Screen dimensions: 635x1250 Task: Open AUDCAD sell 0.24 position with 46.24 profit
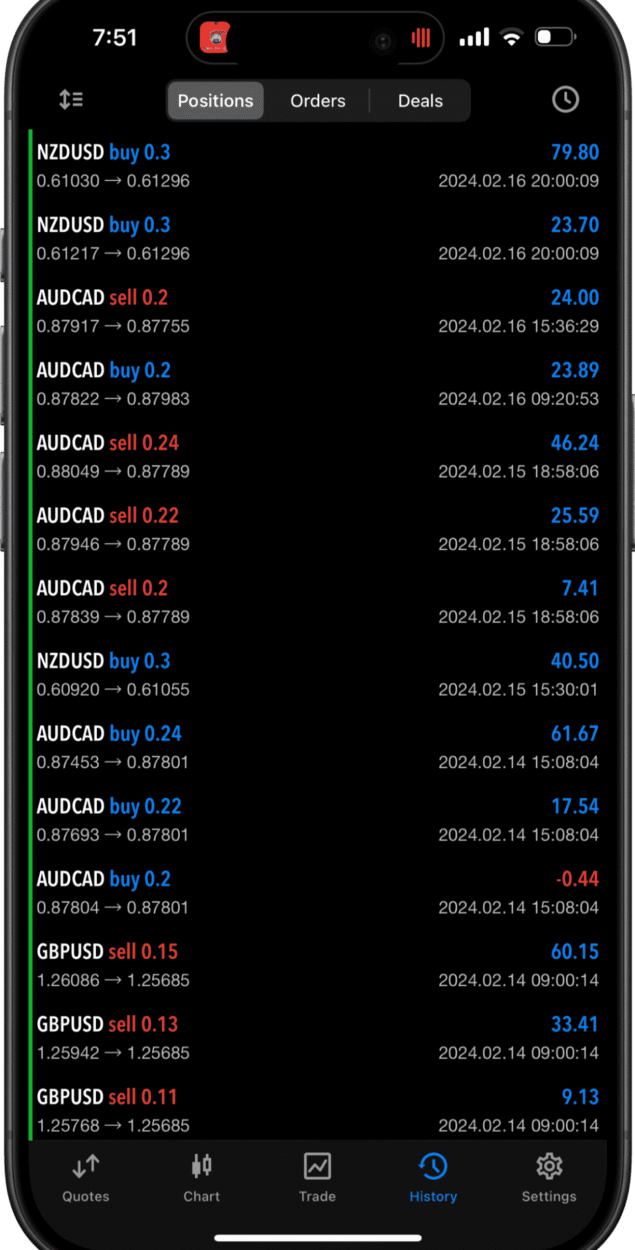[317, 456]
